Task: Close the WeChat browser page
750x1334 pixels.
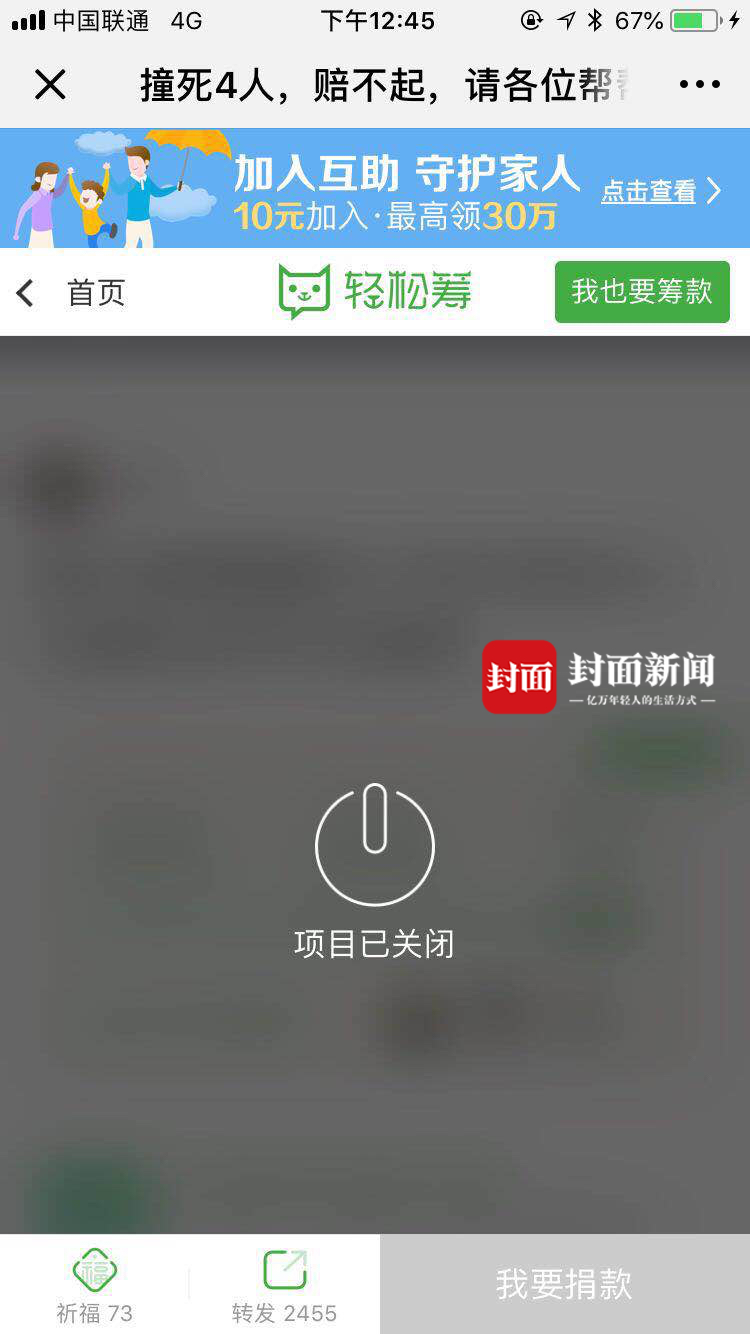Action: 49,85
